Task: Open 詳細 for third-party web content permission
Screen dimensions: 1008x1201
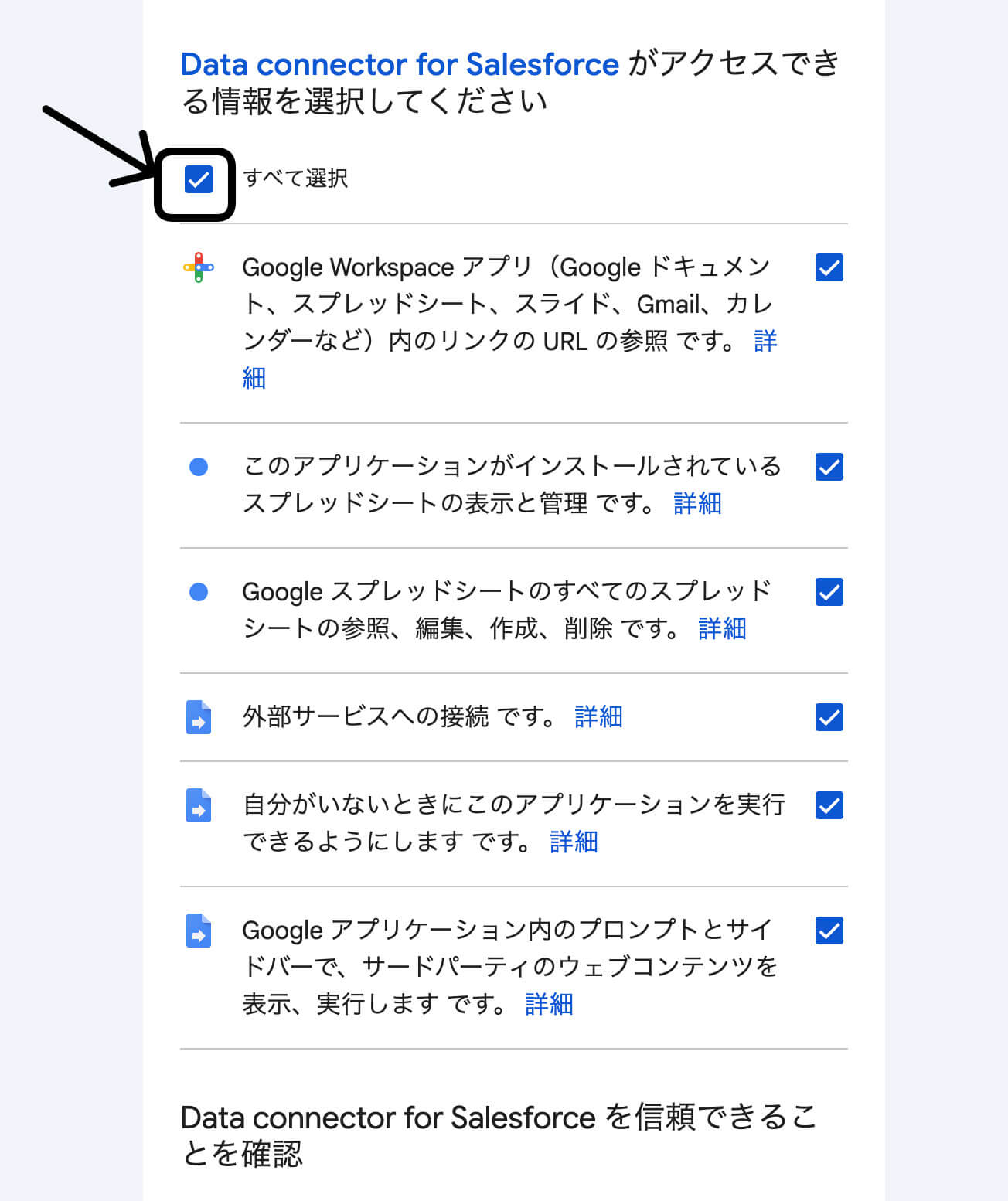Action: point(550,1004)
